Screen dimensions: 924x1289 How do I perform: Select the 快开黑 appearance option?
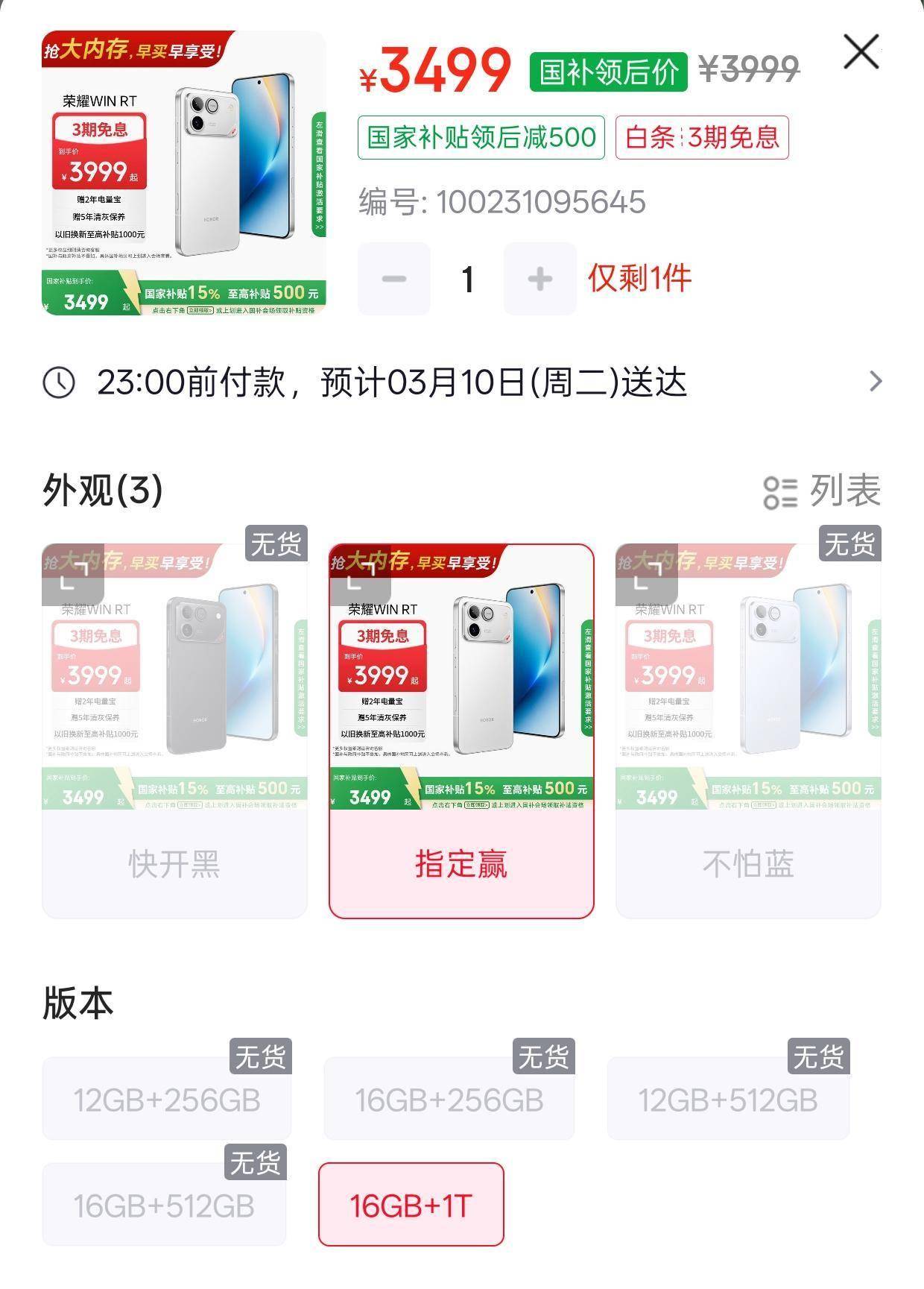coord(174,863)
